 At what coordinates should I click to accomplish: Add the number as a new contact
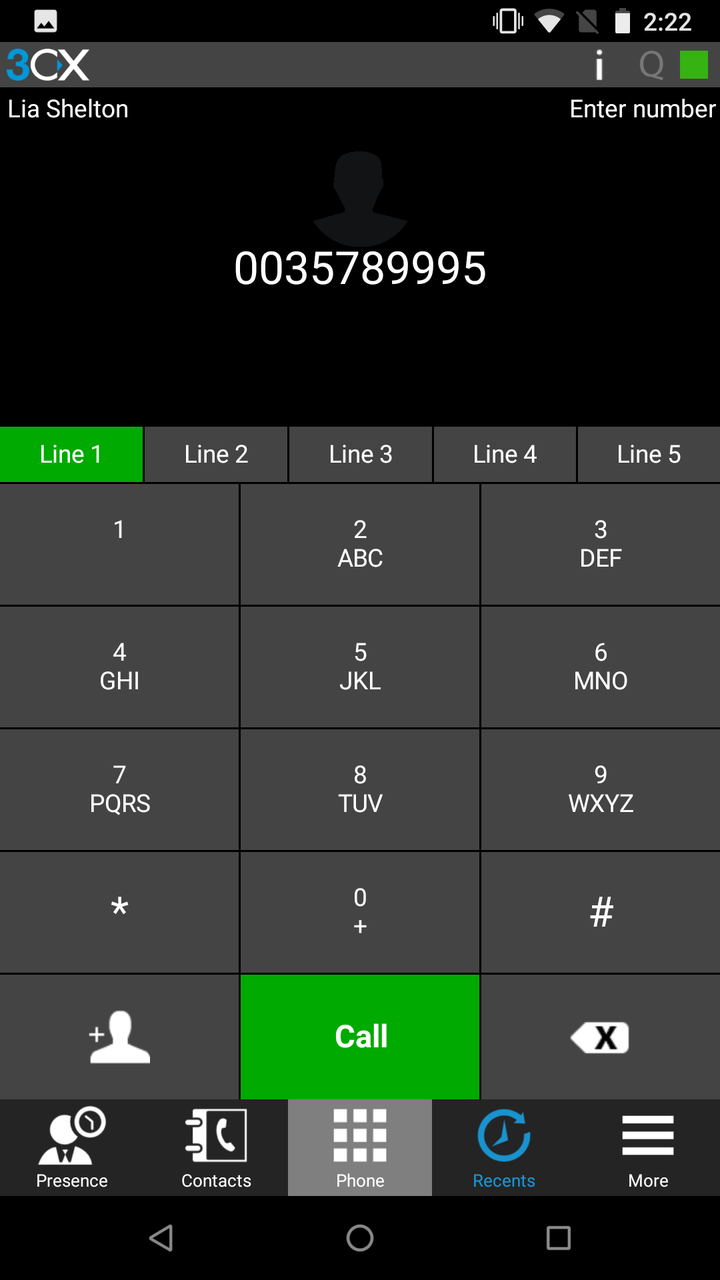click(119, 1037)
